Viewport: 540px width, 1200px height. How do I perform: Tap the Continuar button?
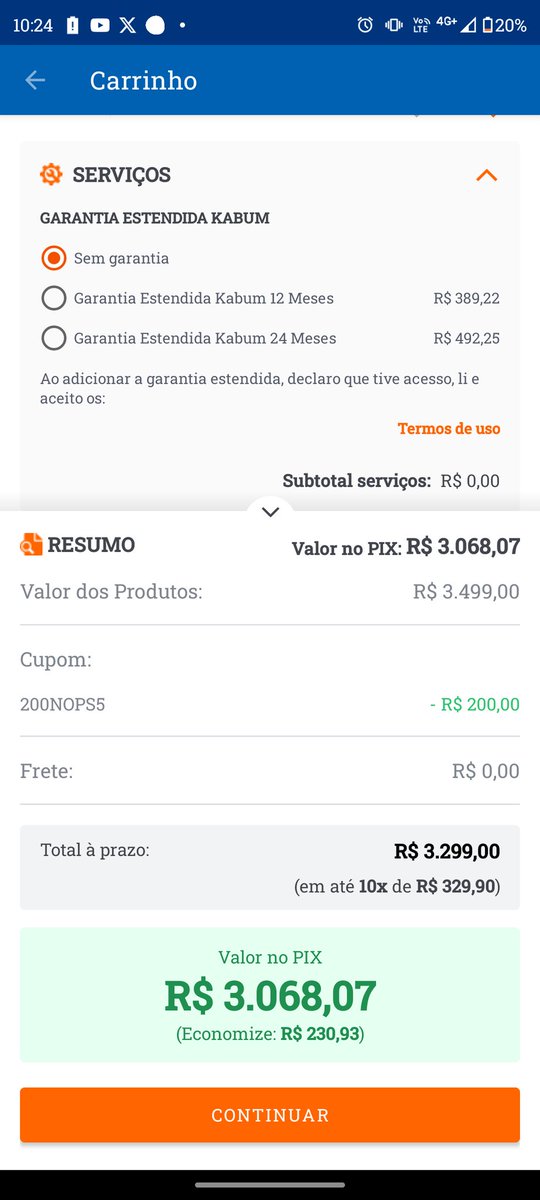pos(270,1115)
